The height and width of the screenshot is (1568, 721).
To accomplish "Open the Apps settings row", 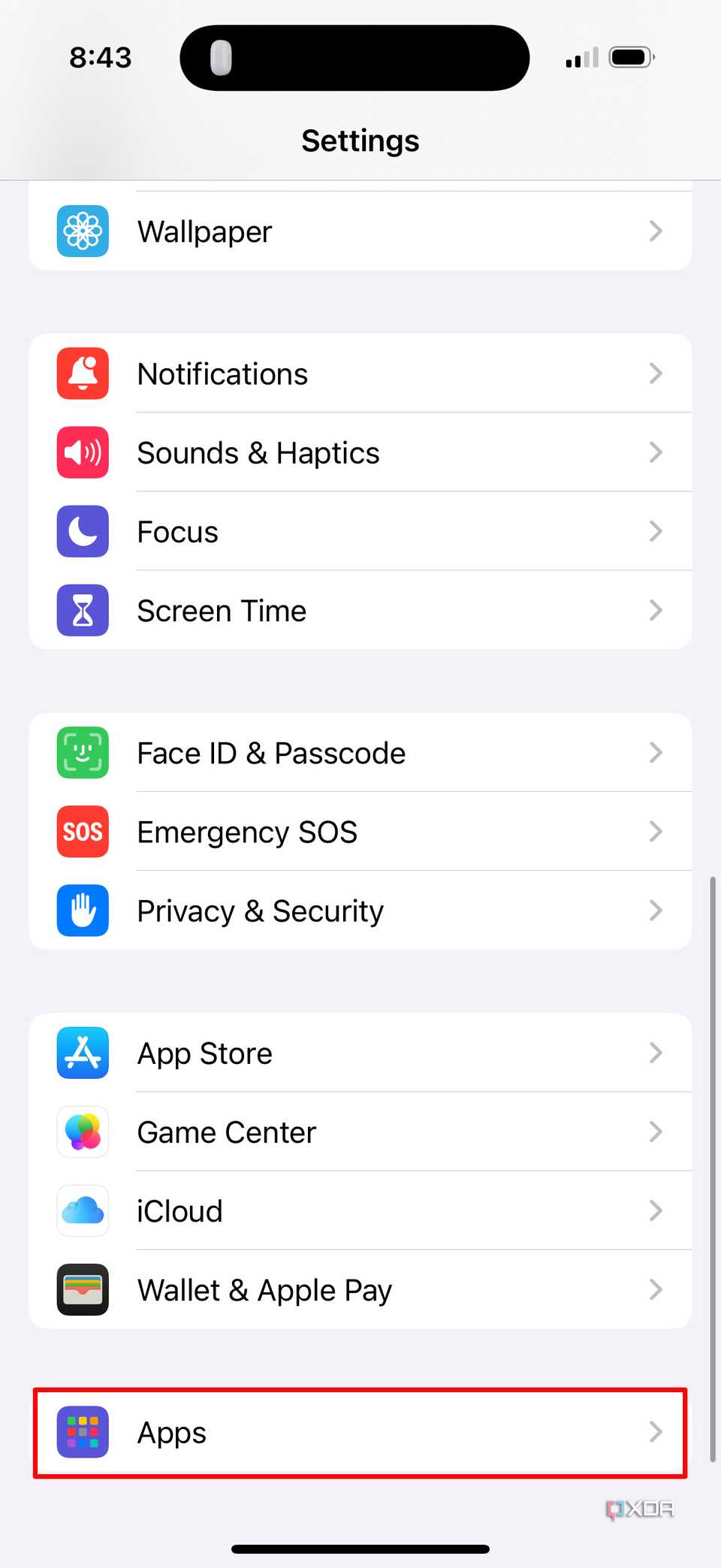I will pyautogui.click(x=360, y=1433).
